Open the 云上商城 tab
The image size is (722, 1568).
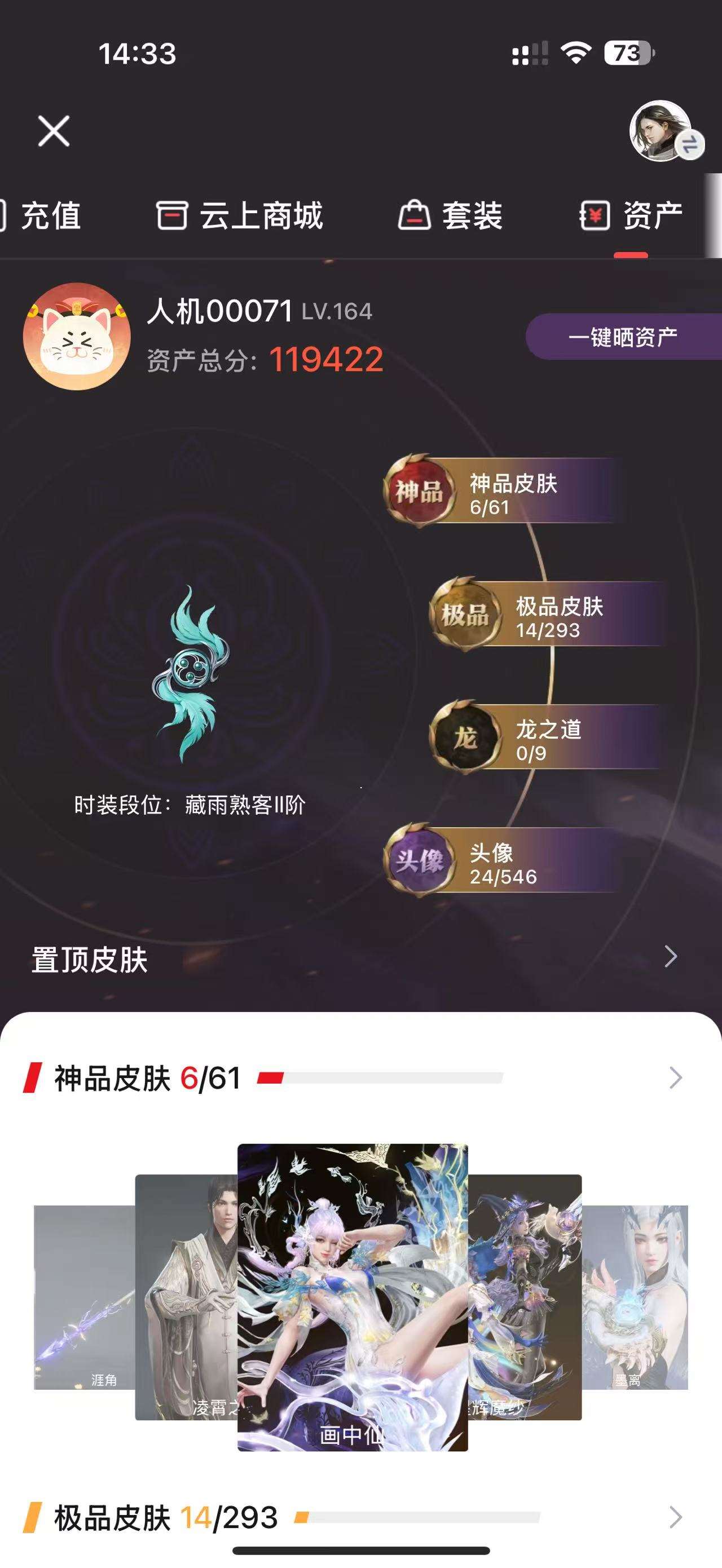click(240, 215)
